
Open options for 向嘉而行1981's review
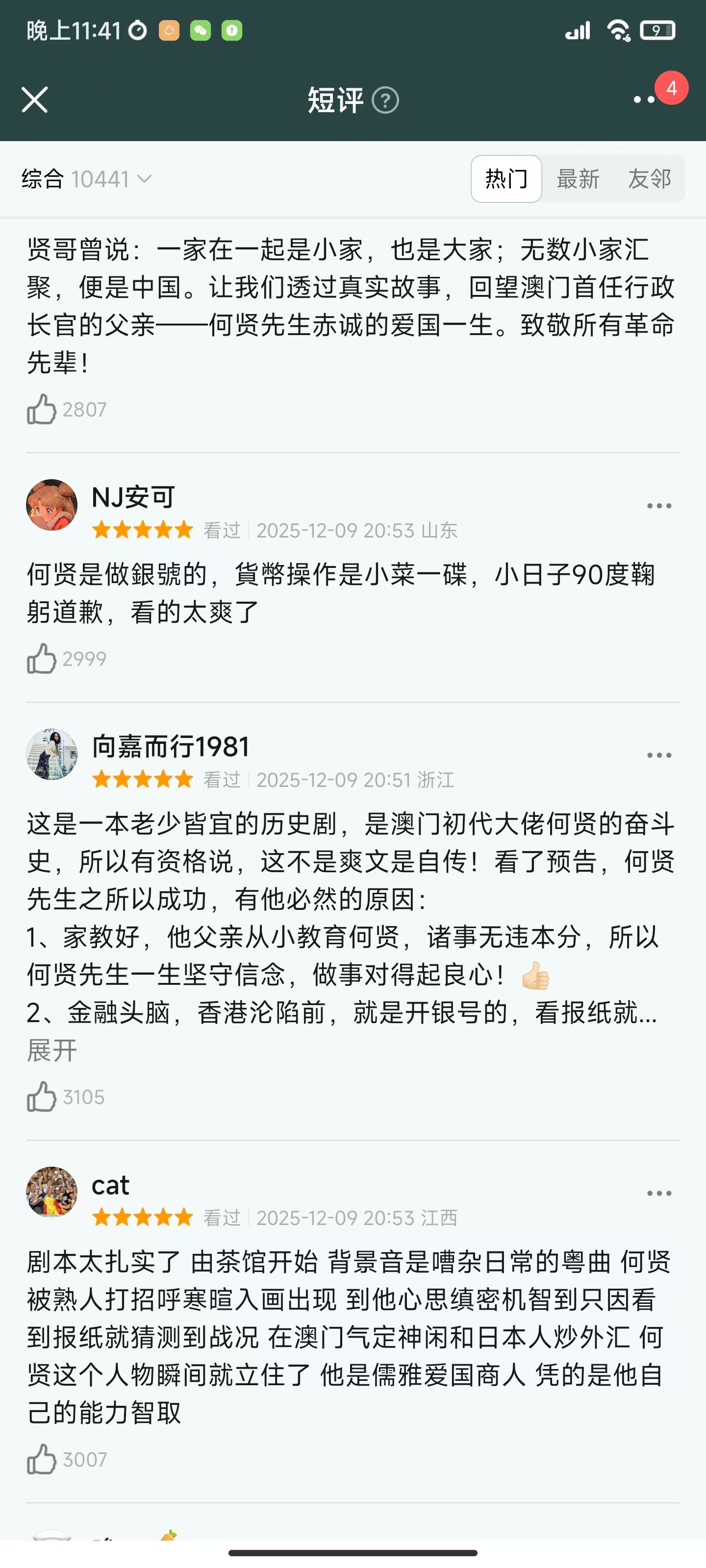click(x=658, y=756)
